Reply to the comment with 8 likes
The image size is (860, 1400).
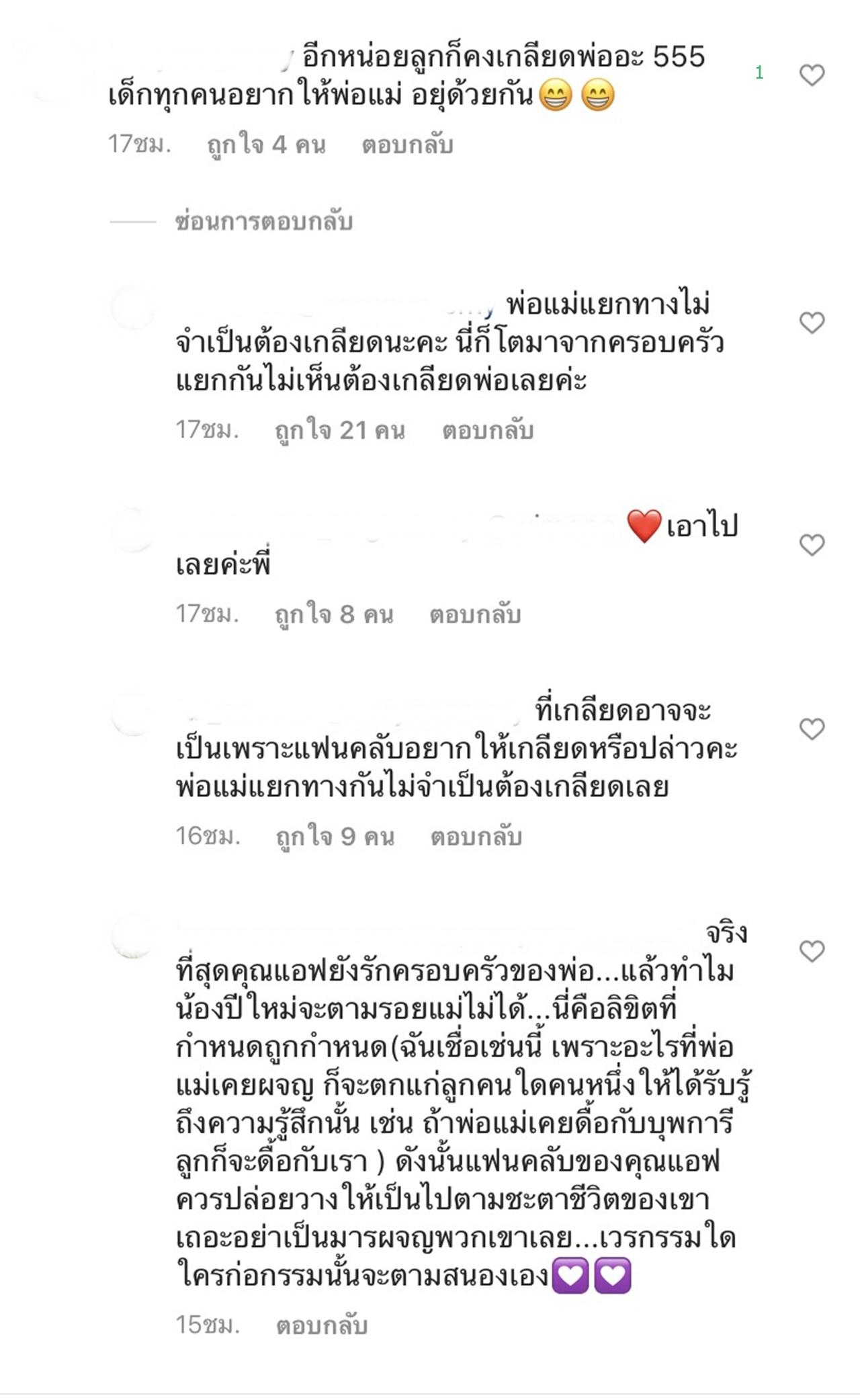point(475,615)
